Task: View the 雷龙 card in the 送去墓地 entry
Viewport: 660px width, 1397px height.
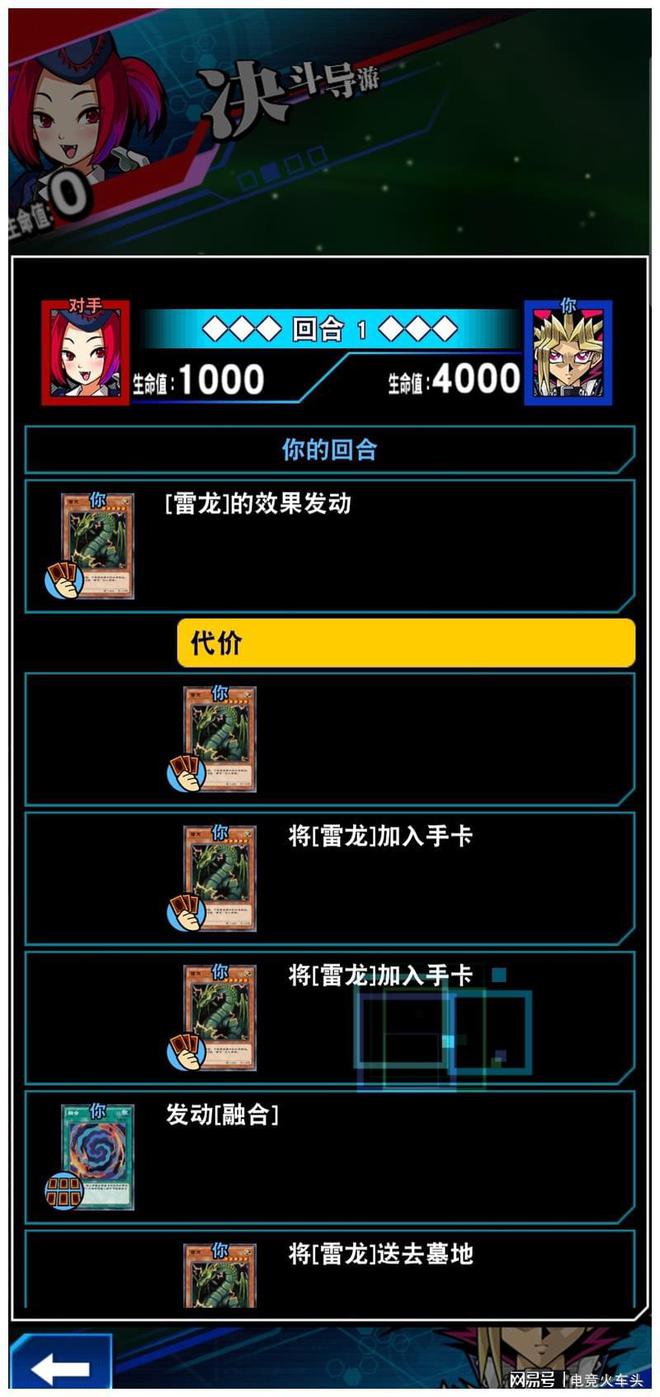Action: click(219, 1276)
